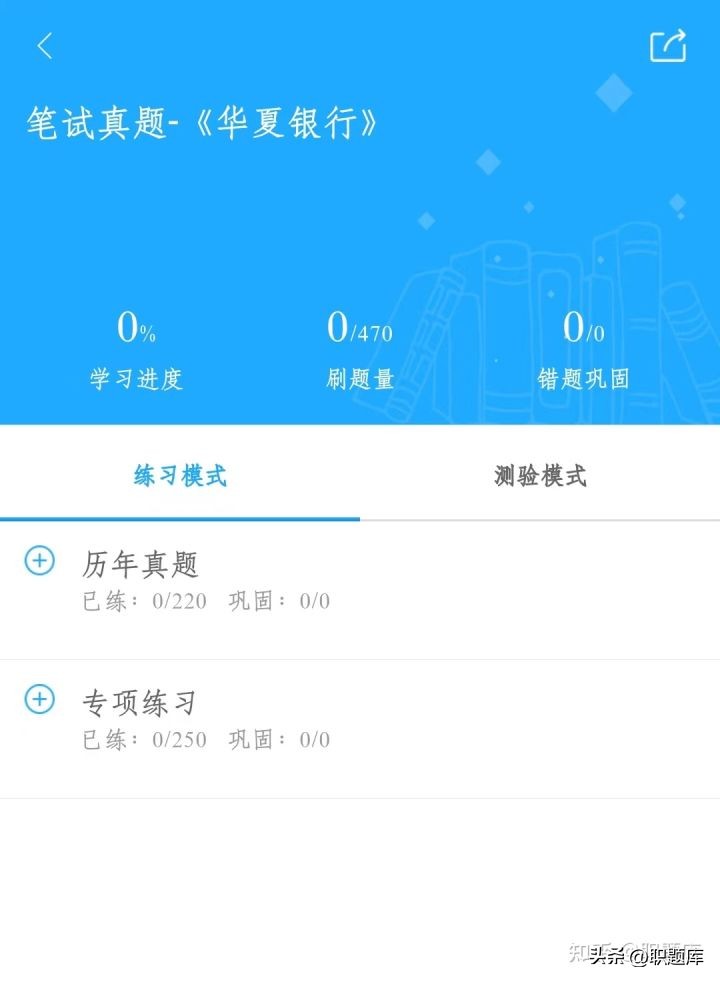Select the 练习模式 tab

180,476
